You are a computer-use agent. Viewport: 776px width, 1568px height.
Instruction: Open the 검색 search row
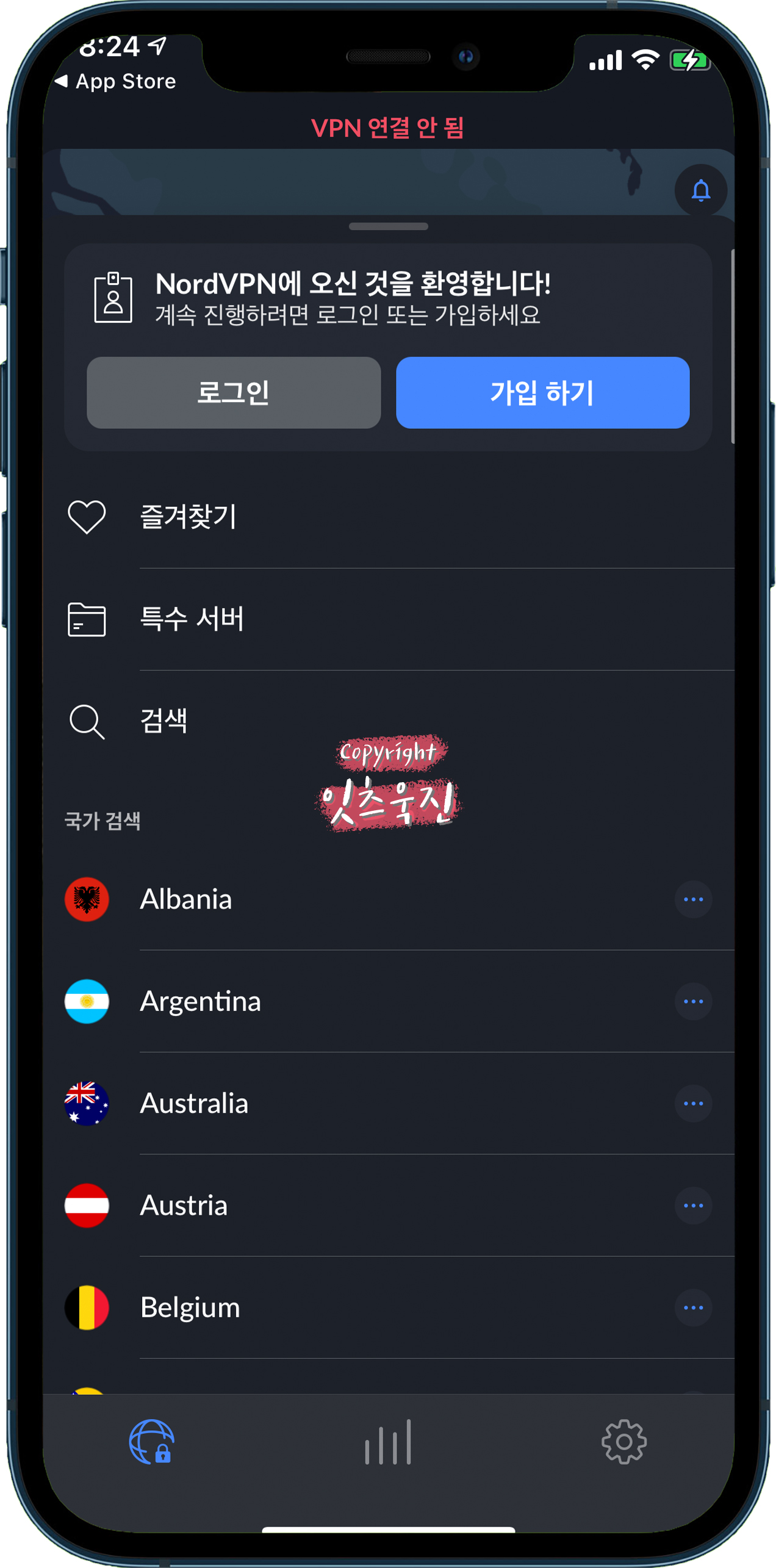point(163,721)
